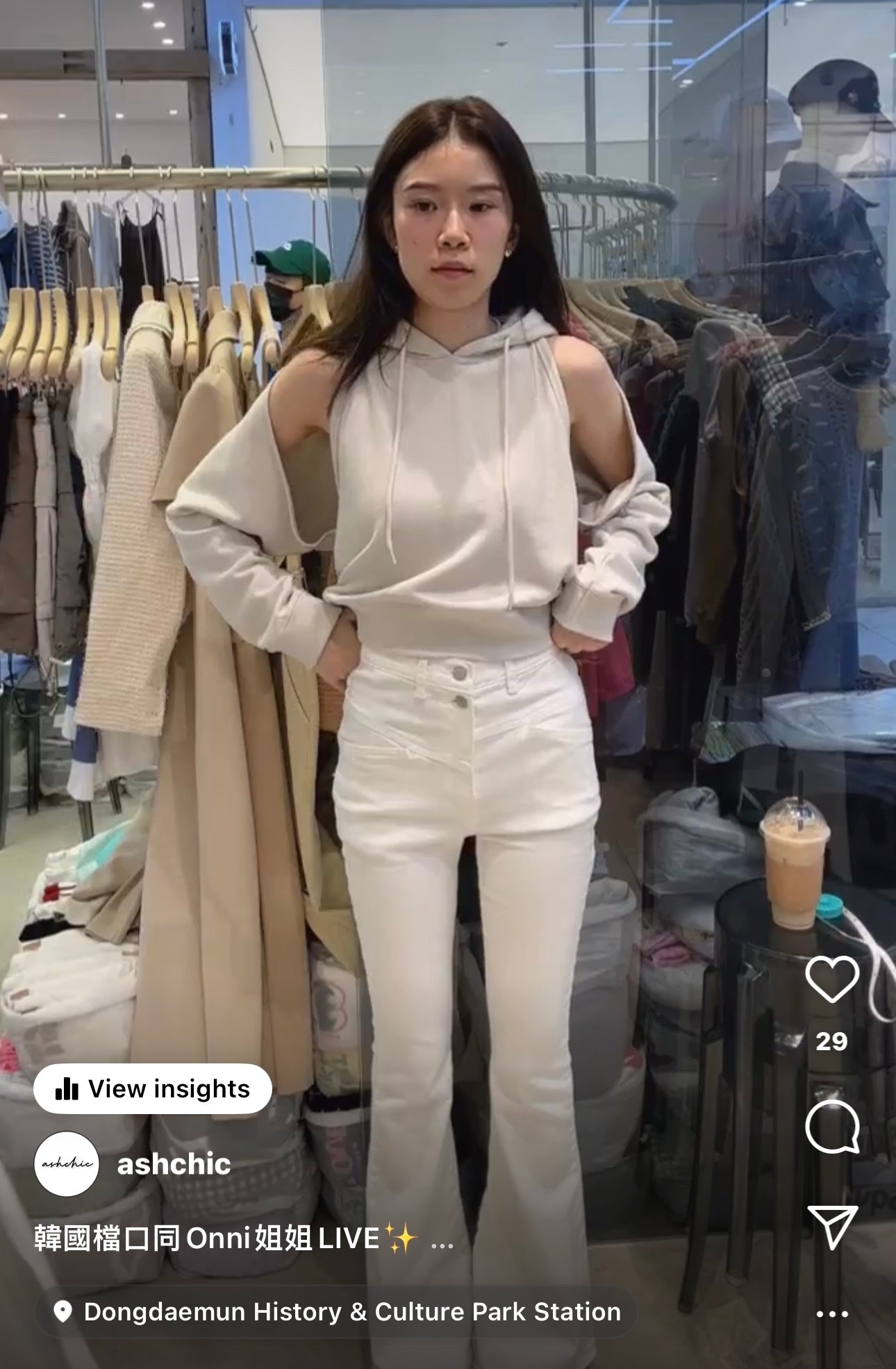
Task: Like this reel with the heart icon
Action: click(x=831, y=979)
